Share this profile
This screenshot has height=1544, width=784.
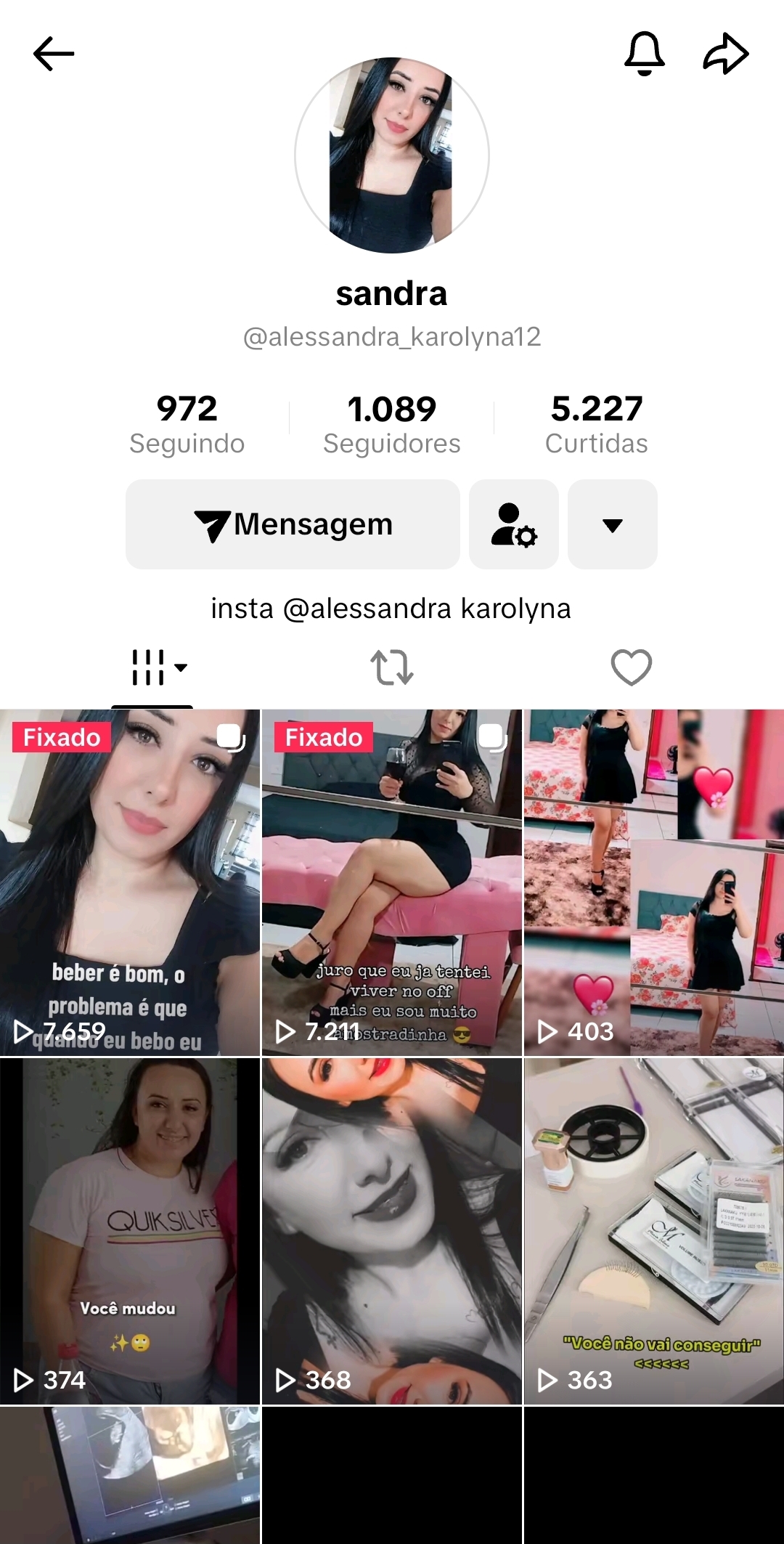pos(726,54)
